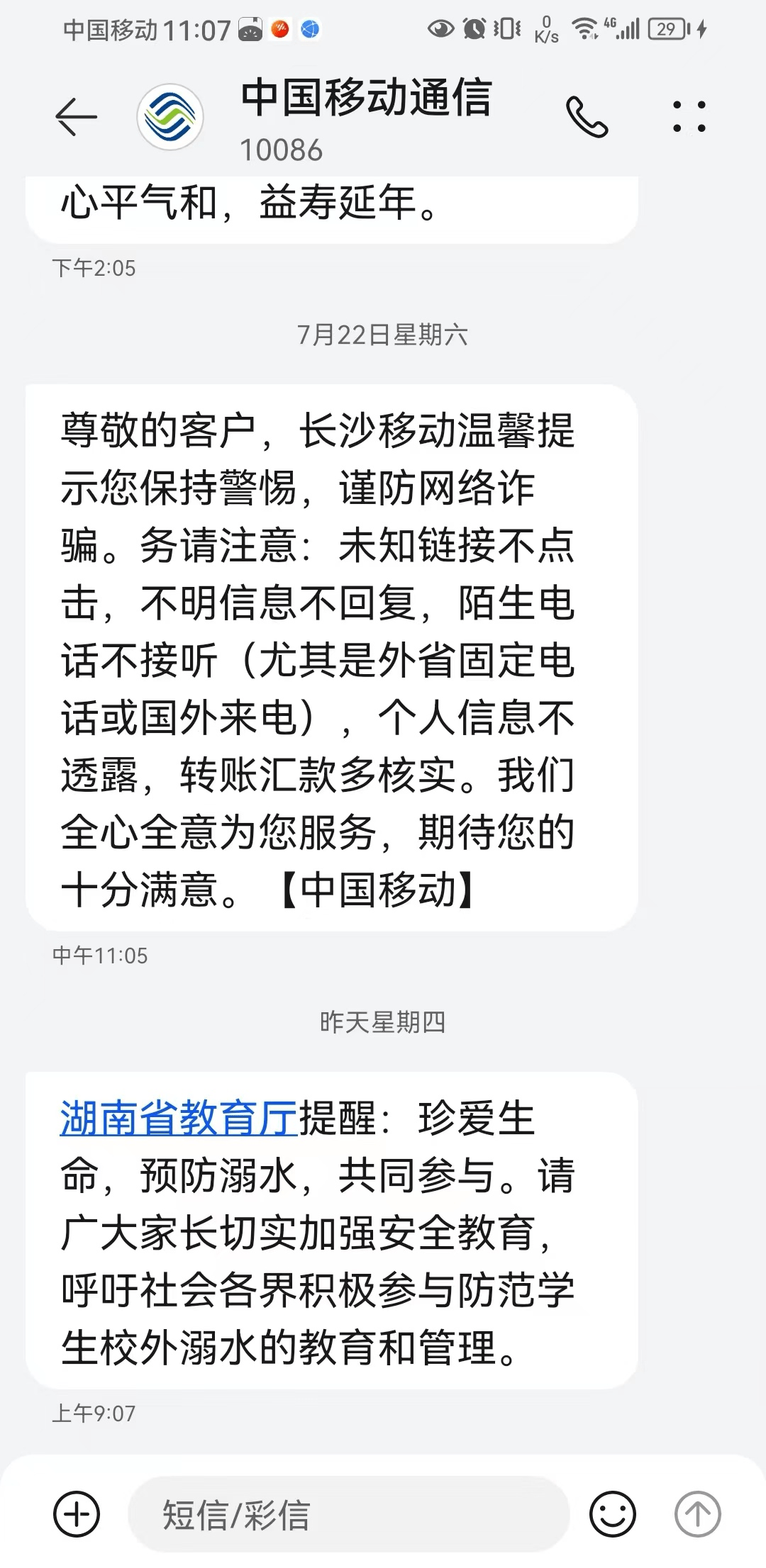The height and width of the screenshot is (1568, 766).
Task: Call 10086 with the phone icon
Action: coord(587,117)
